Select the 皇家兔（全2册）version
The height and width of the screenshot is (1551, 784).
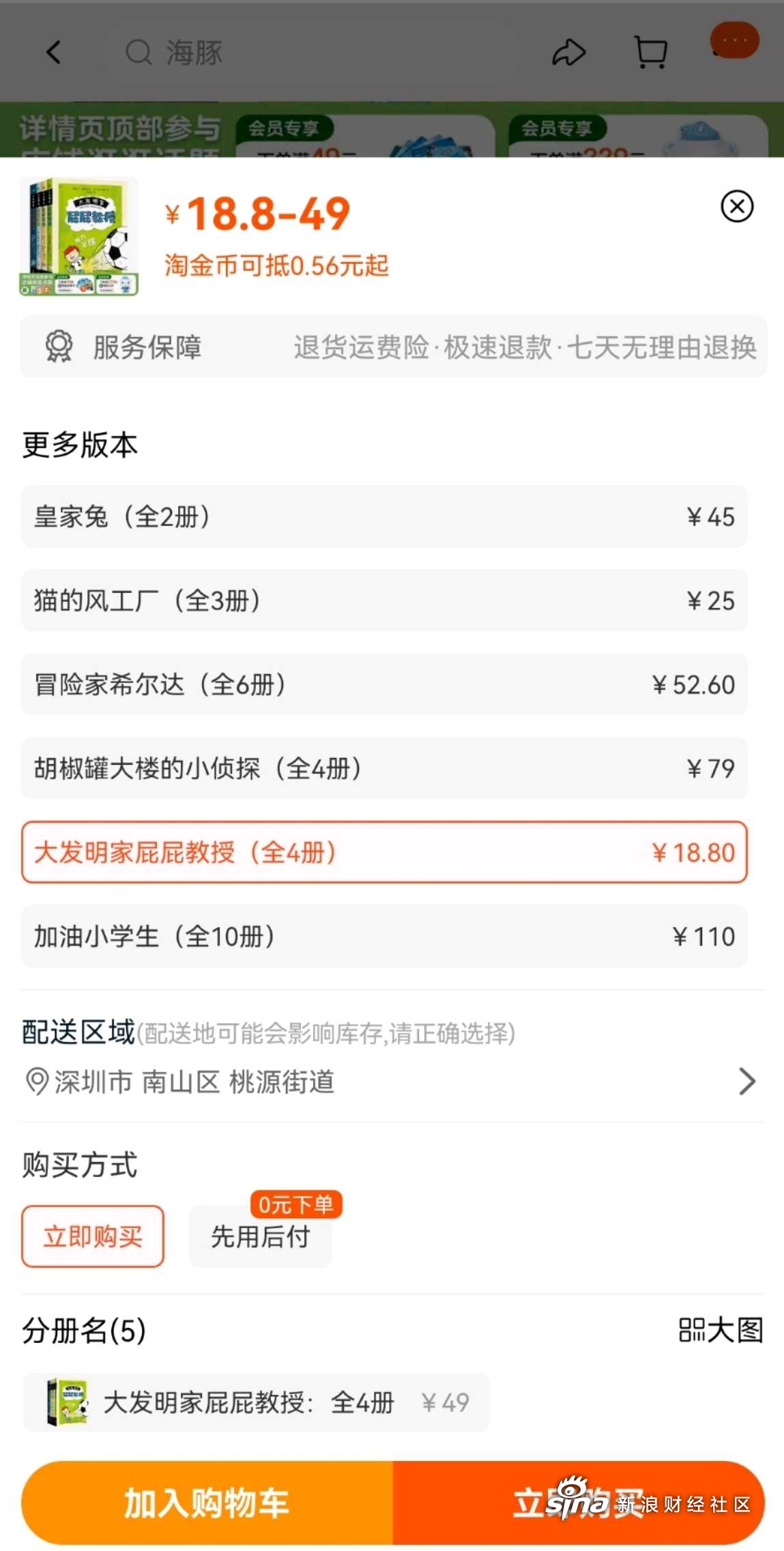click(384, 517)
